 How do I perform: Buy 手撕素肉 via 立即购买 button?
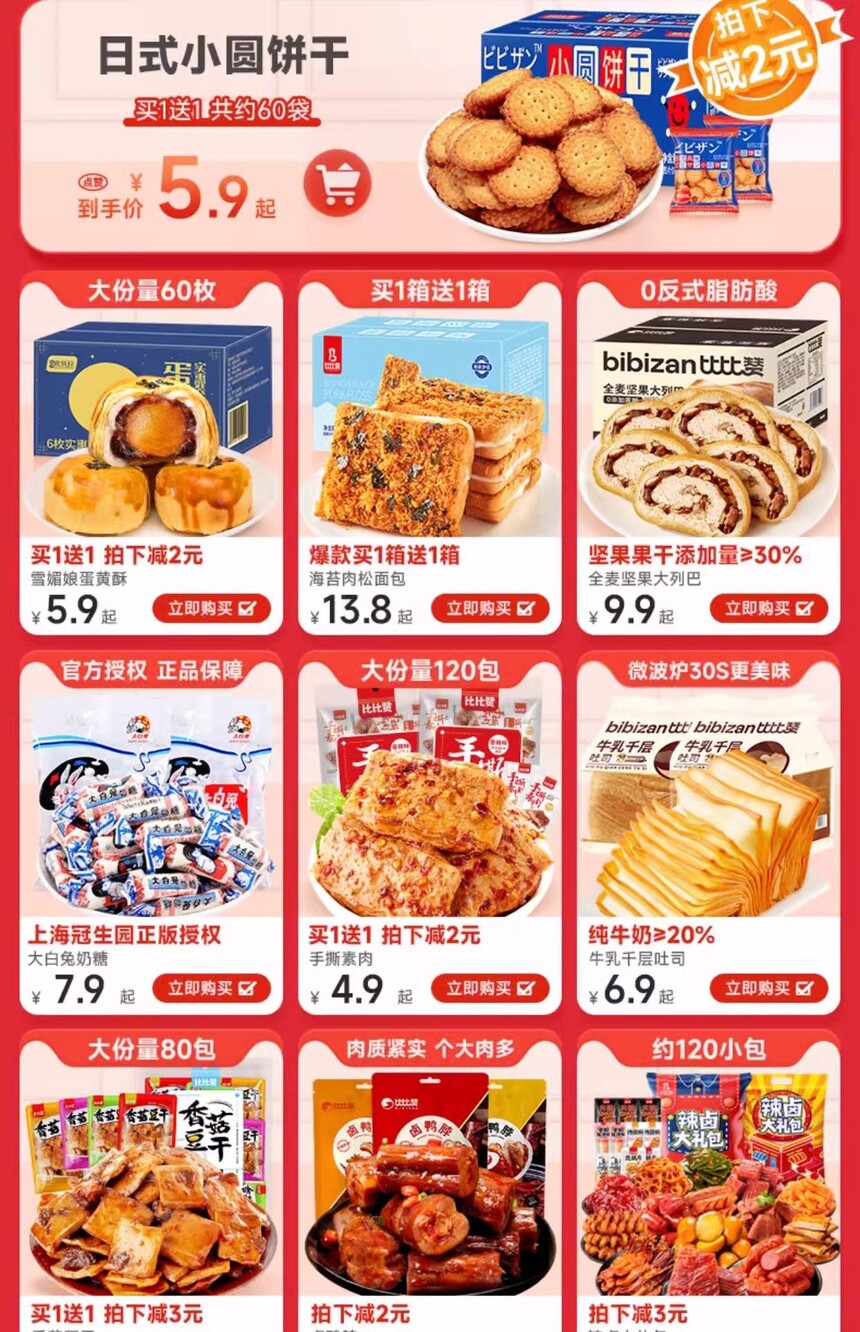pos(490,988)
